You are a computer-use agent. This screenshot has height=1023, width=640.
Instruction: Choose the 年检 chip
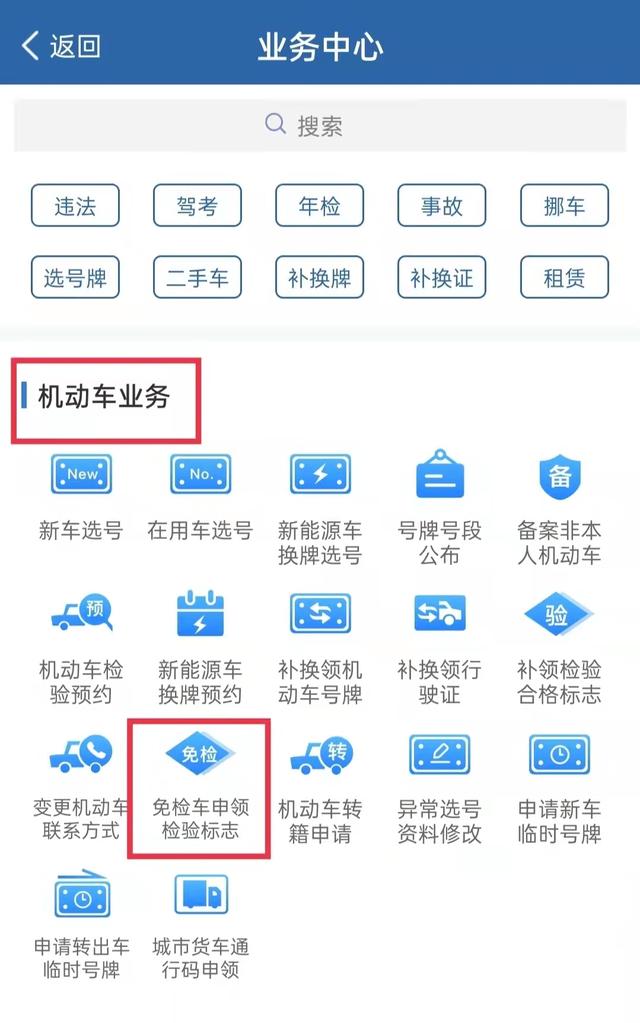pyautogui.click(x=320, y=206)
